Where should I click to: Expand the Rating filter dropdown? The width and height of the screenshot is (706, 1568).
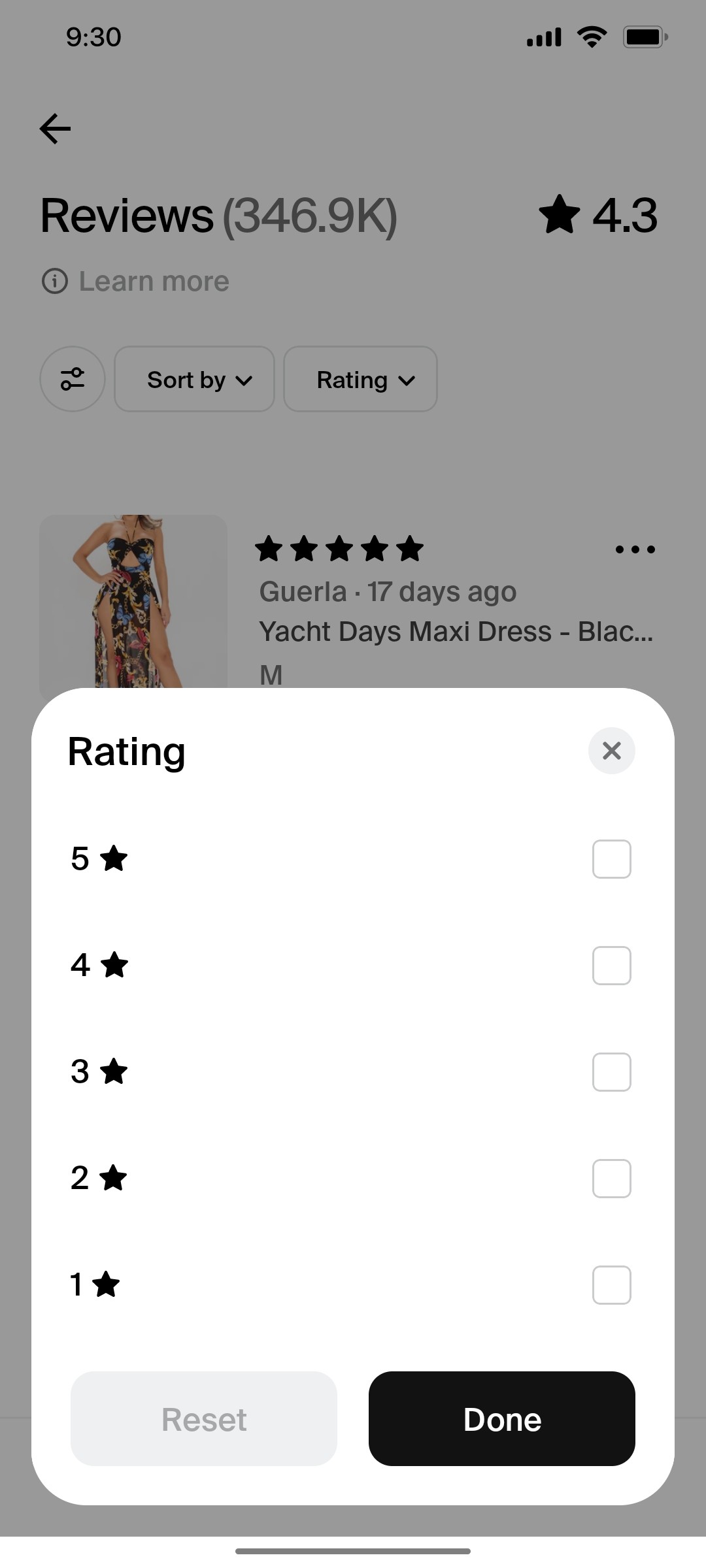(360, 379)
